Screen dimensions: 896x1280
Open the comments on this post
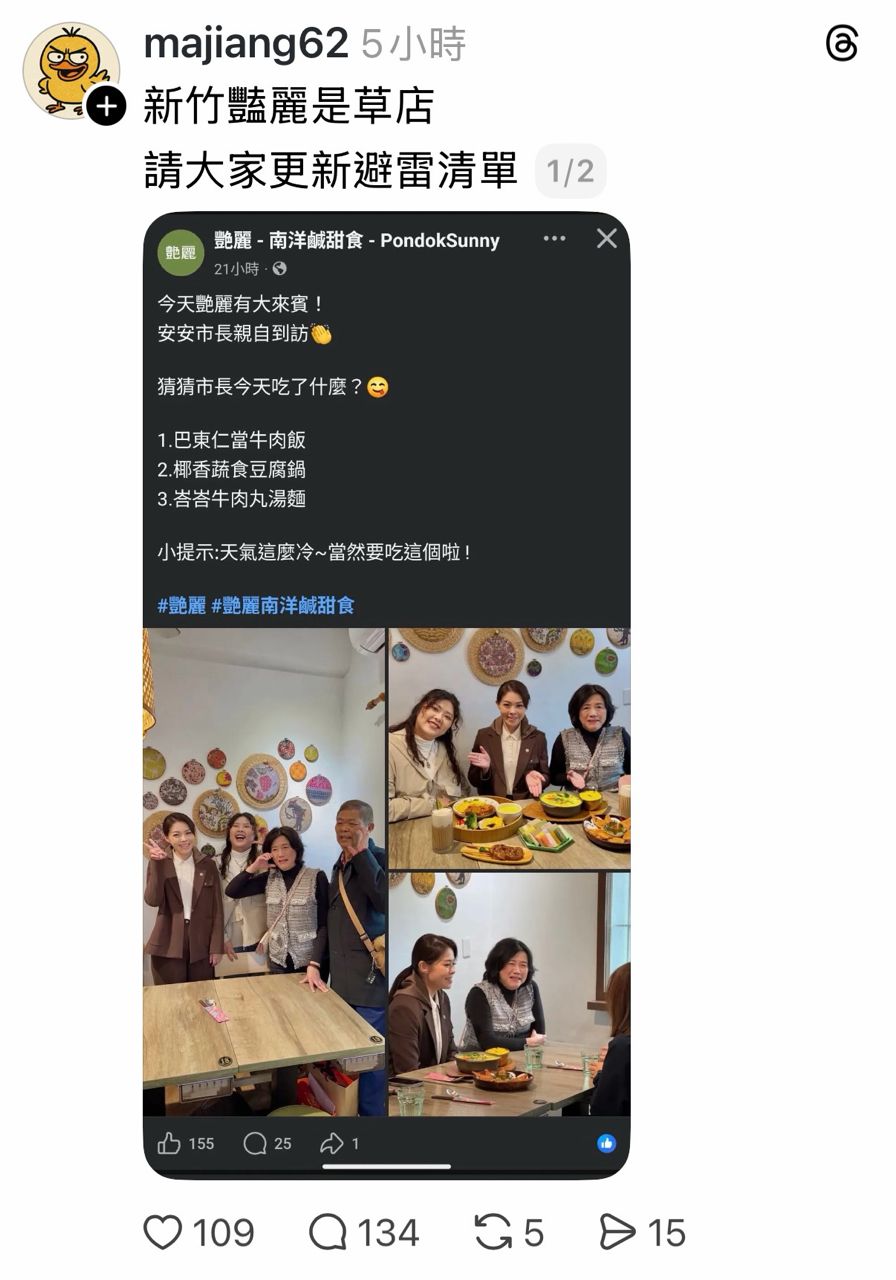coord(327,1232)
